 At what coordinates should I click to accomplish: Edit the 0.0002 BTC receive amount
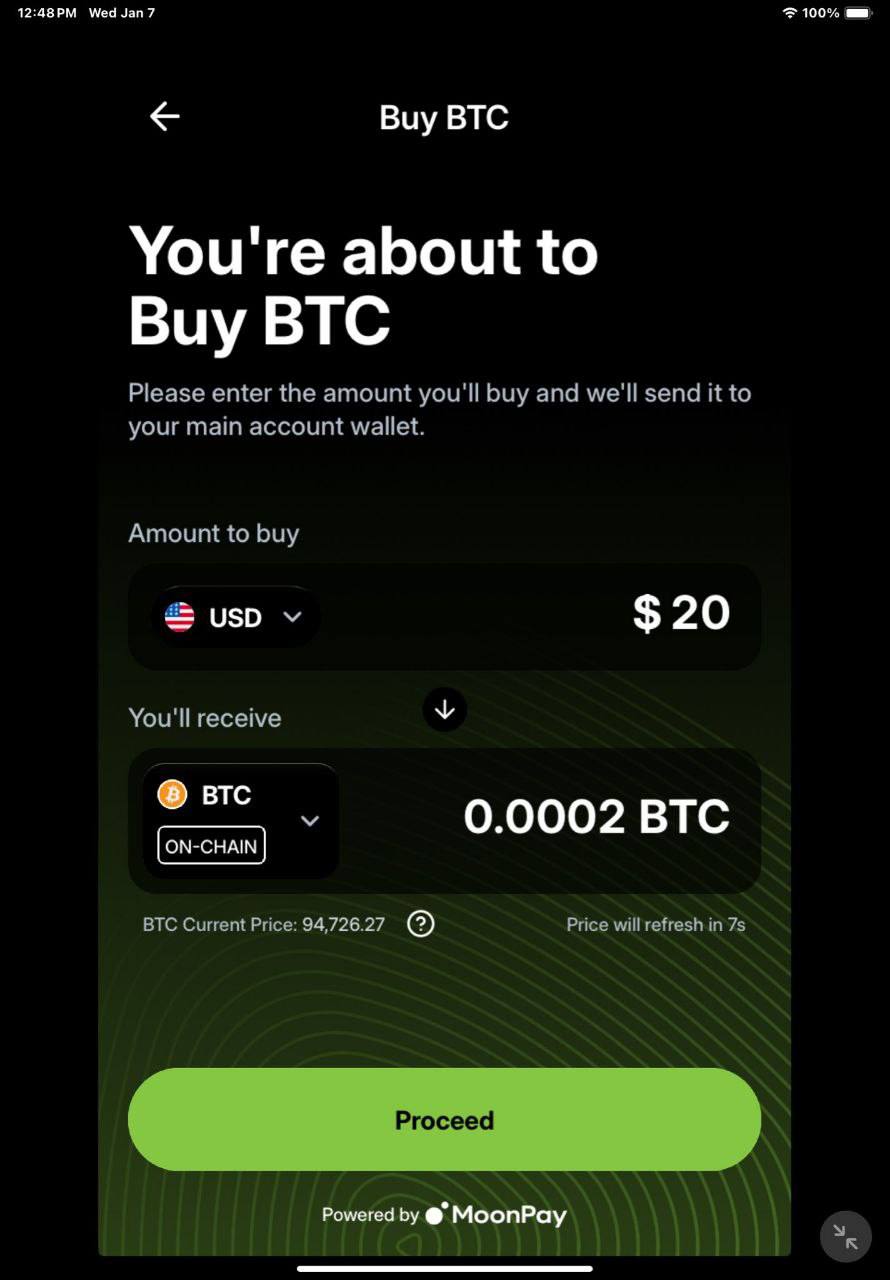tap(596, 817)
